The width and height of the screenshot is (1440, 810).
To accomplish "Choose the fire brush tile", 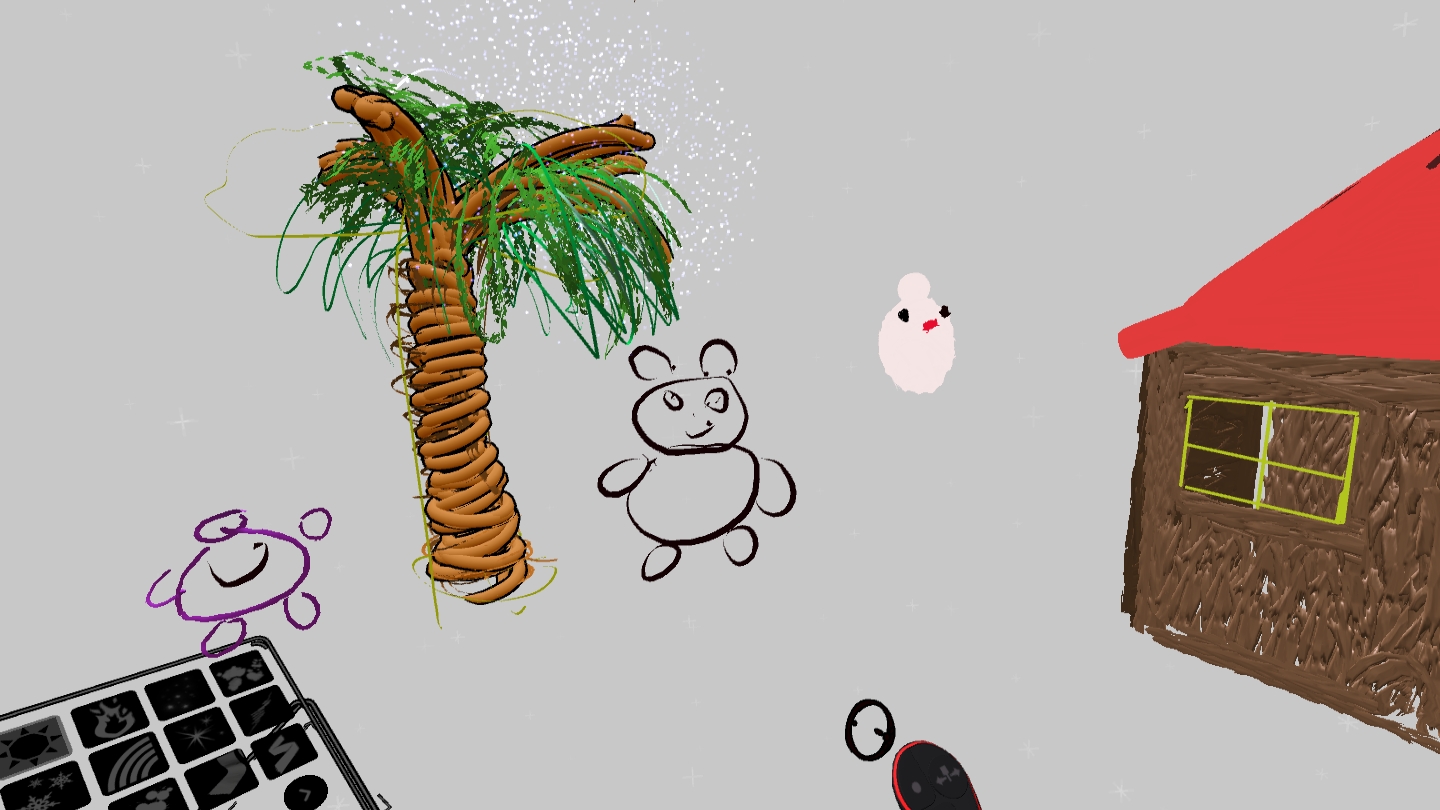I will click(x=110, y=719).
